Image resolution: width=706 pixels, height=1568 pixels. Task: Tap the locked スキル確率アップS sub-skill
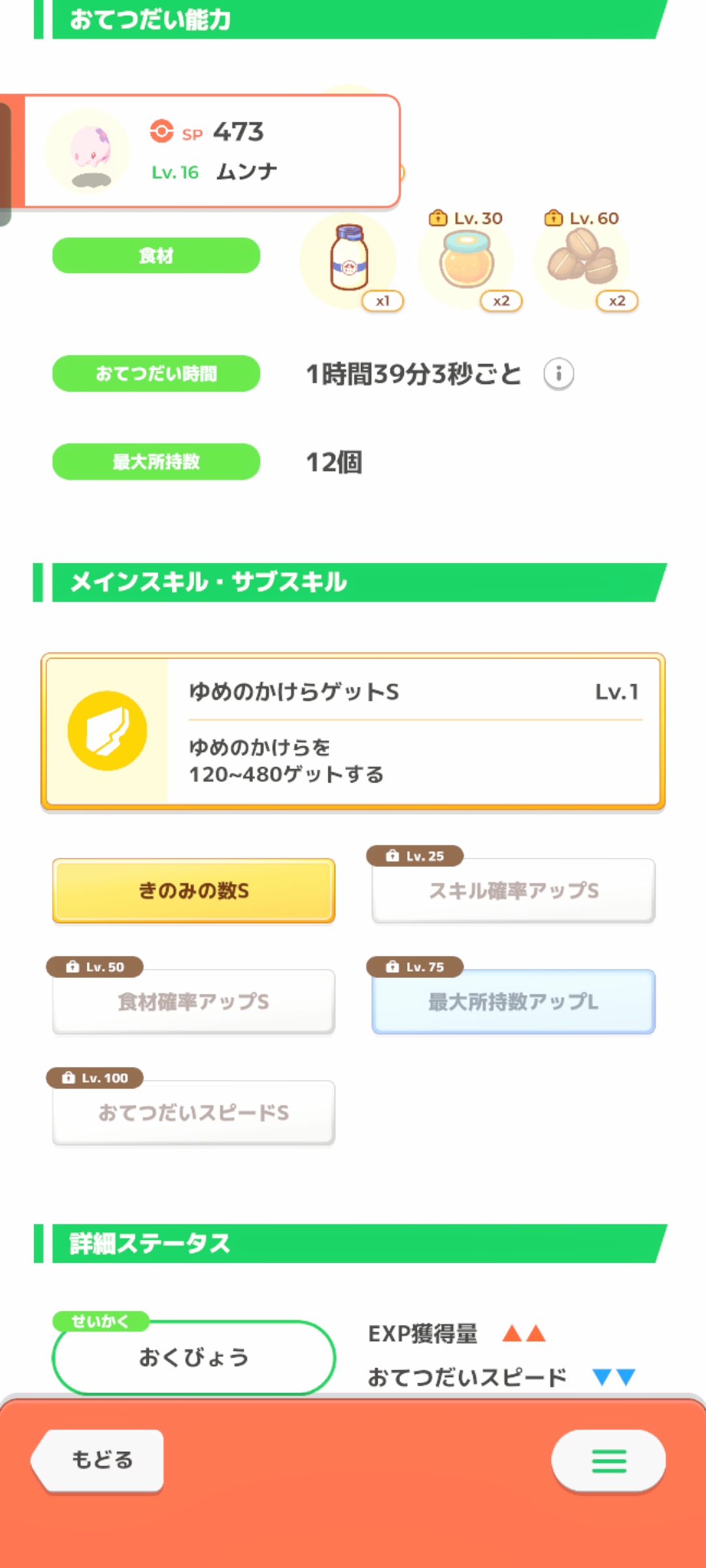tap(513, 890)
